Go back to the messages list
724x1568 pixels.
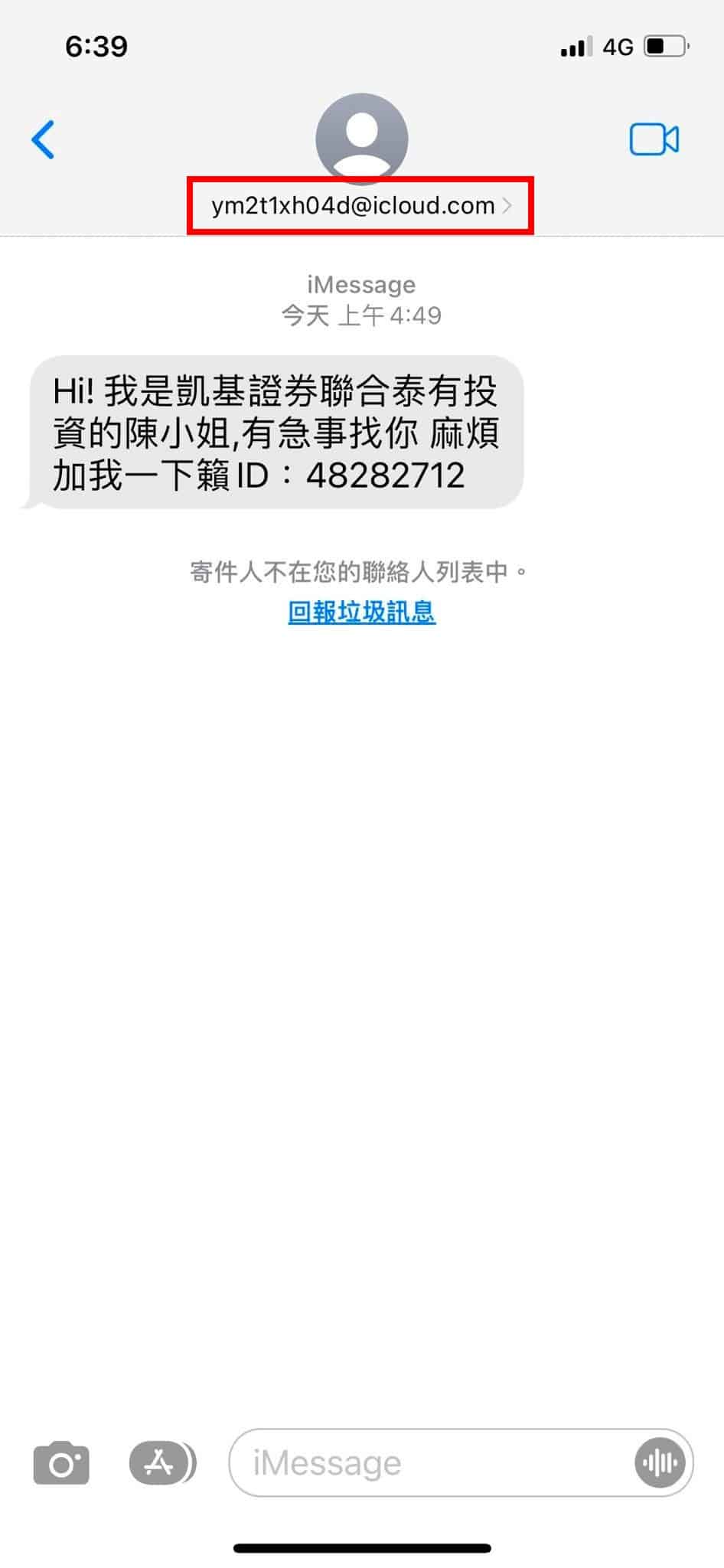(x=43, y=139)
